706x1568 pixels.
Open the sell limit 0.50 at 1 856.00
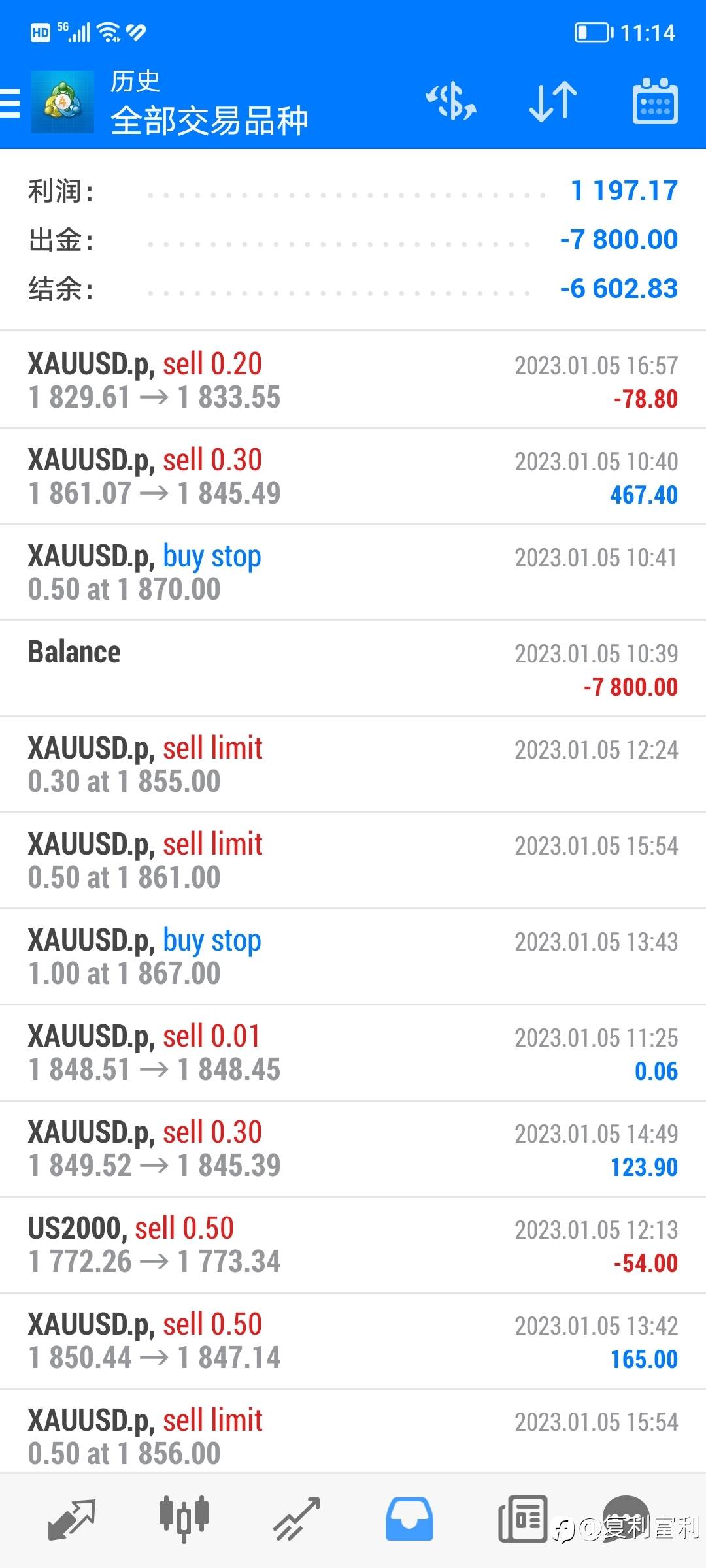(353, 1431)
